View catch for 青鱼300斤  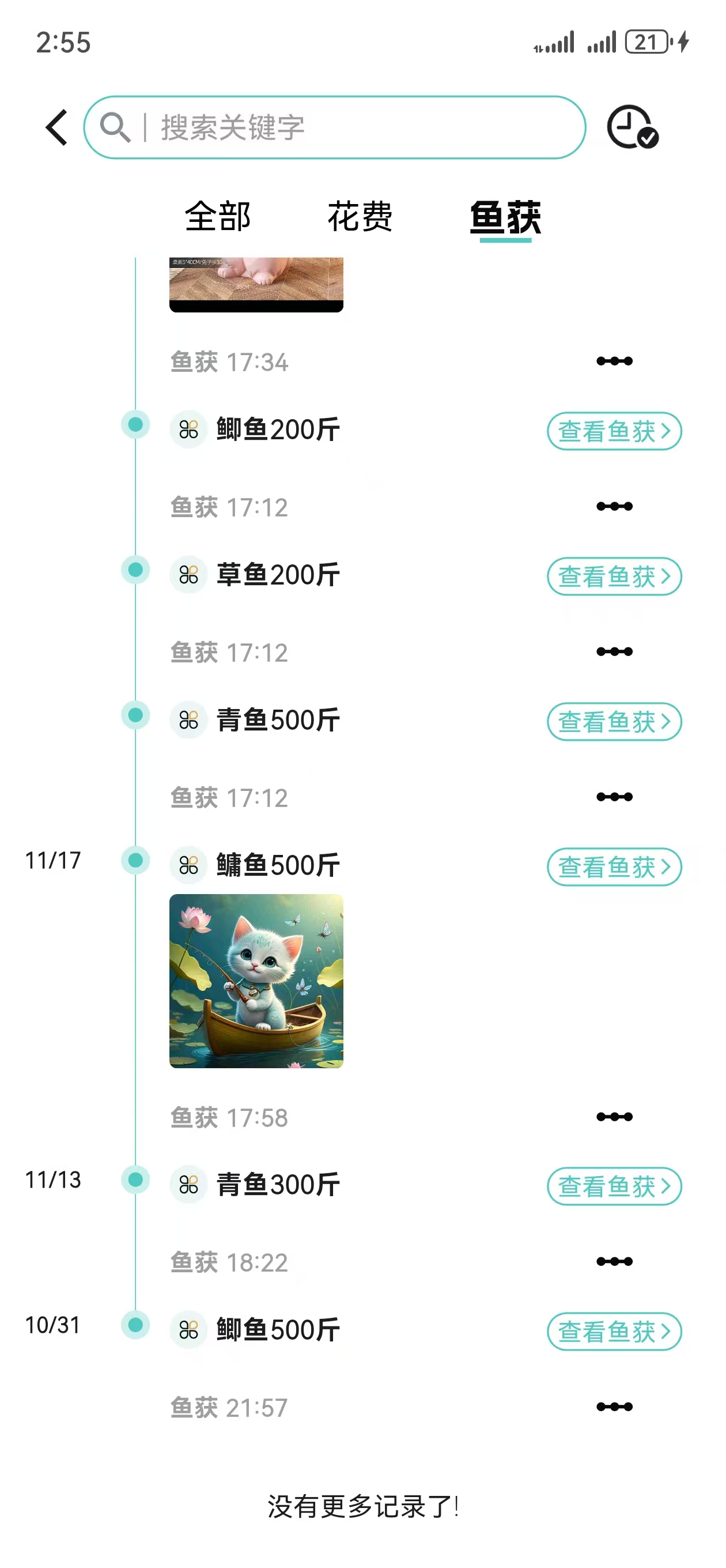pos(614,1186)
